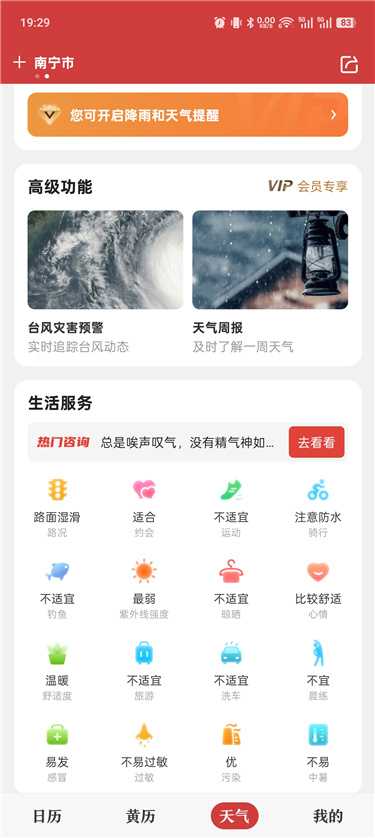This screenshot has height=838, width=375.
Task: Open the 骑行 cycling index
Action: click(318, 508)
